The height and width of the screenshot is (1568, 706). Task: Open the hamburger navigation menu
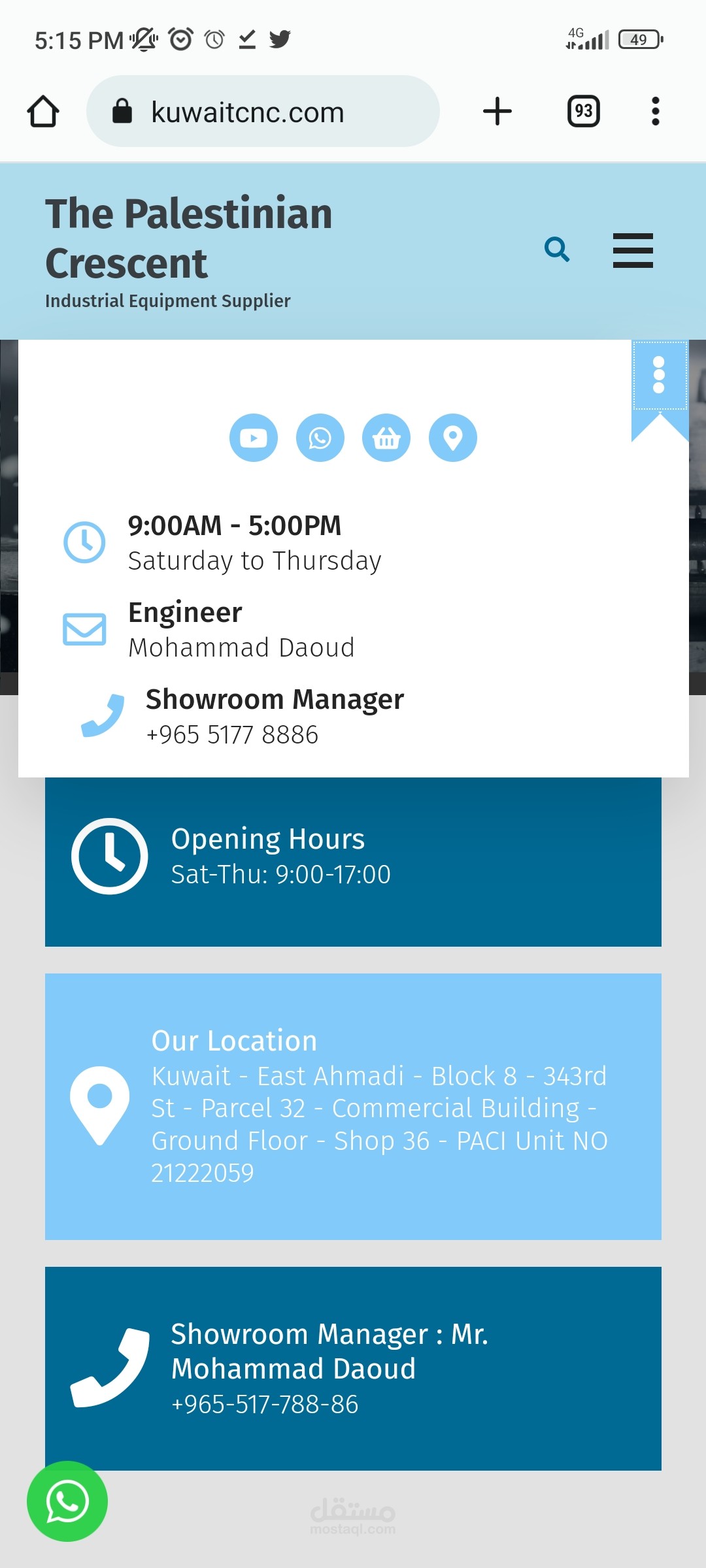[x=633, y=250]
